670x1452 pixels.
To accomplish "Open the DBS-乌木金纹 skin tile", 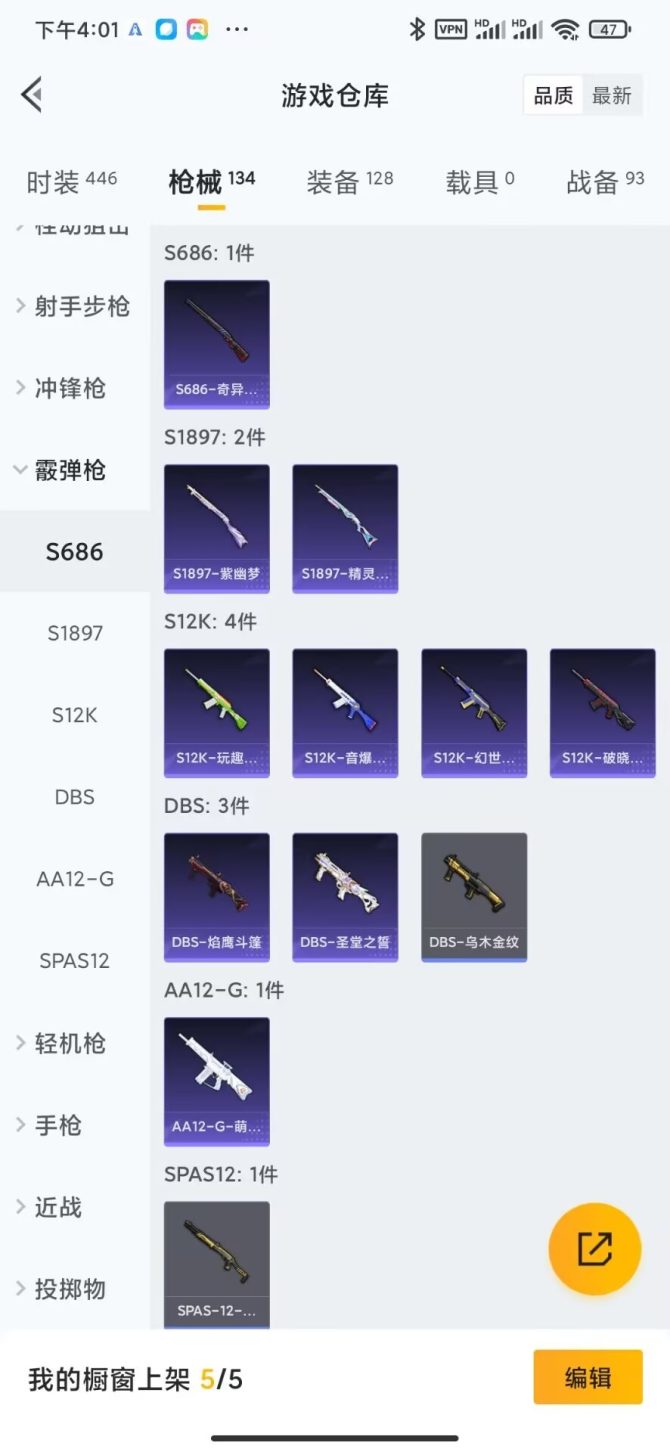I will 474,896.
